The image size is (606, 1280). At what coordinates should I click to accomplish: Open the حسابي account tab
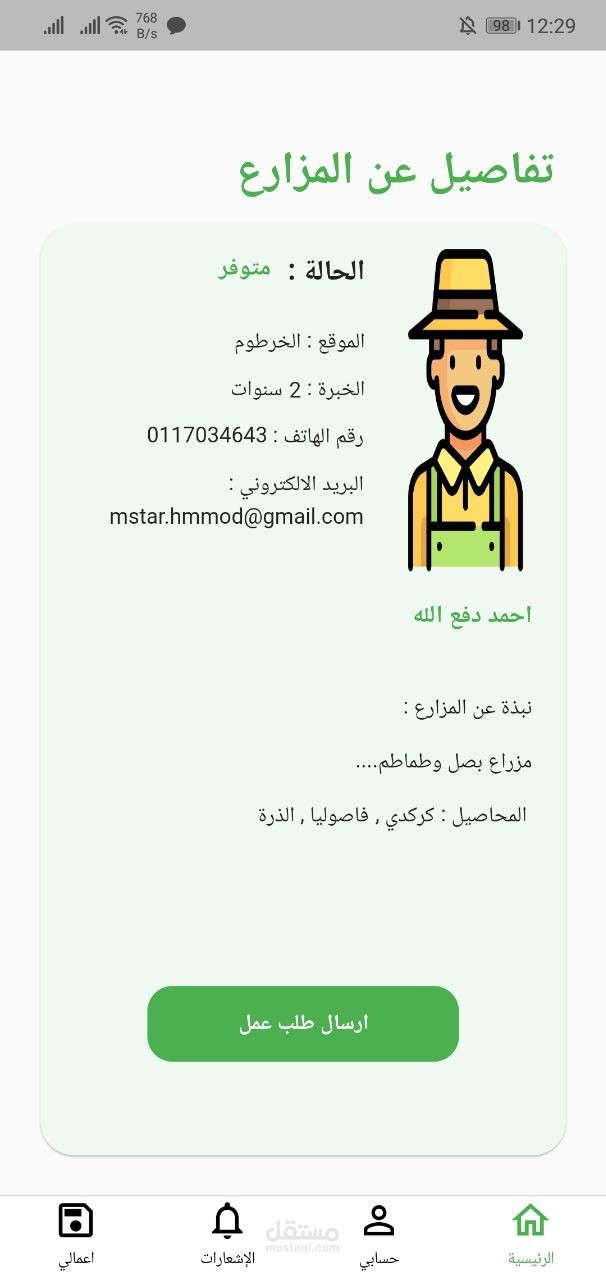379,1234
